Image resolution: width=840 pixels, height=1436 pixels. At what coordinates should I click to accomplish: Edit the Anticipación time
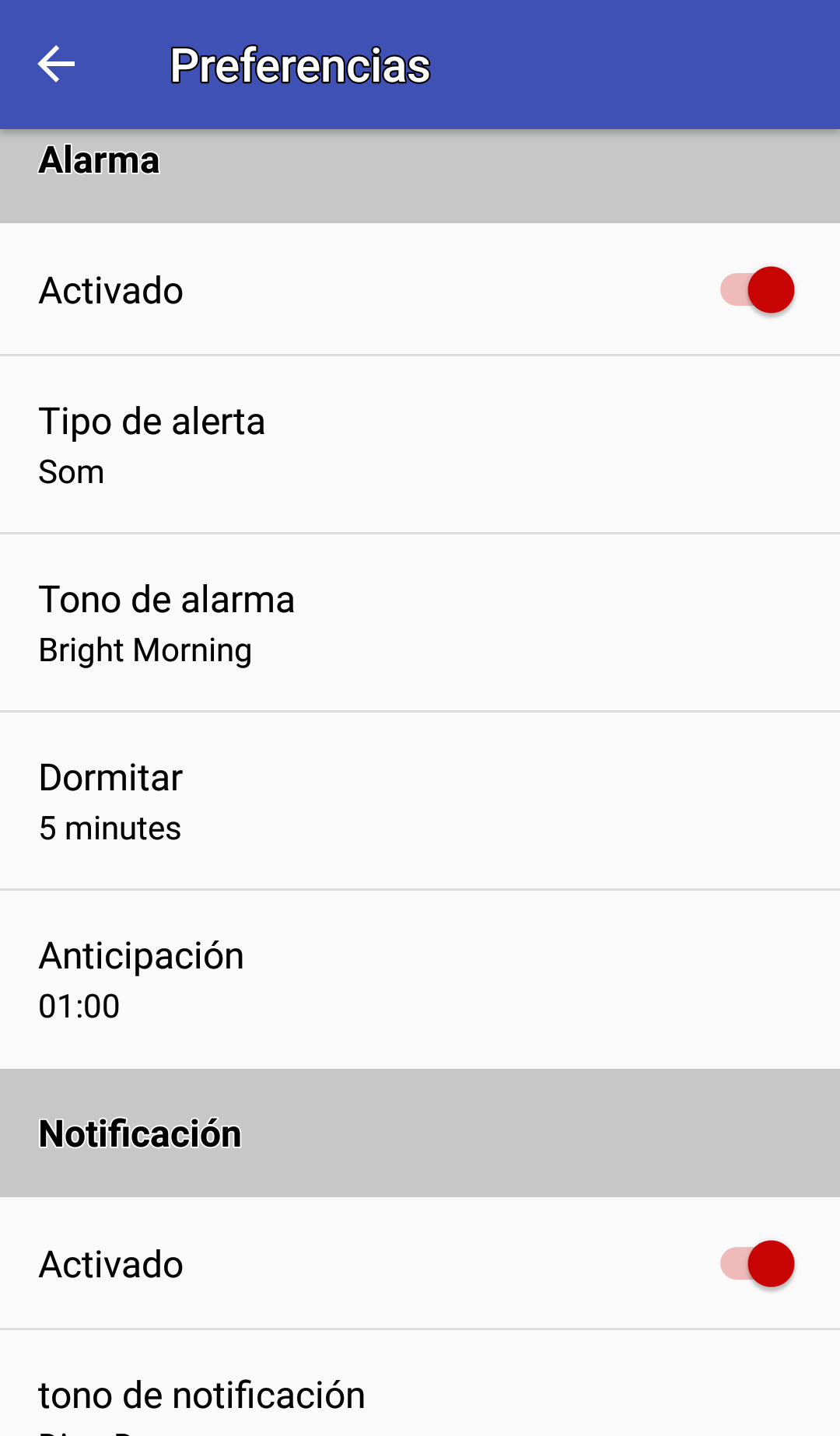(x=420, y=979)
